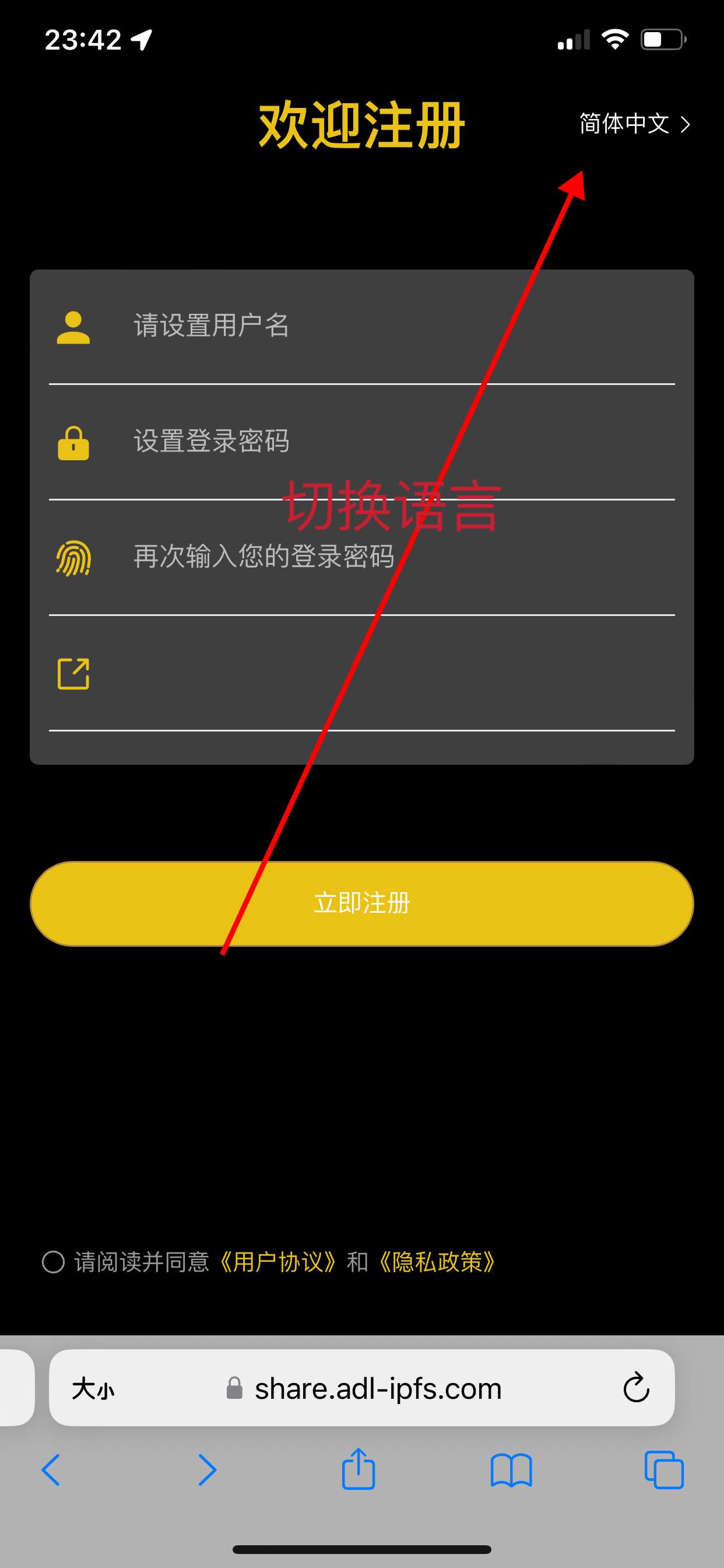Screen dimensions: 724x1568
Task: Open the 简体中文 language selector
Action: tap(634, 124)
